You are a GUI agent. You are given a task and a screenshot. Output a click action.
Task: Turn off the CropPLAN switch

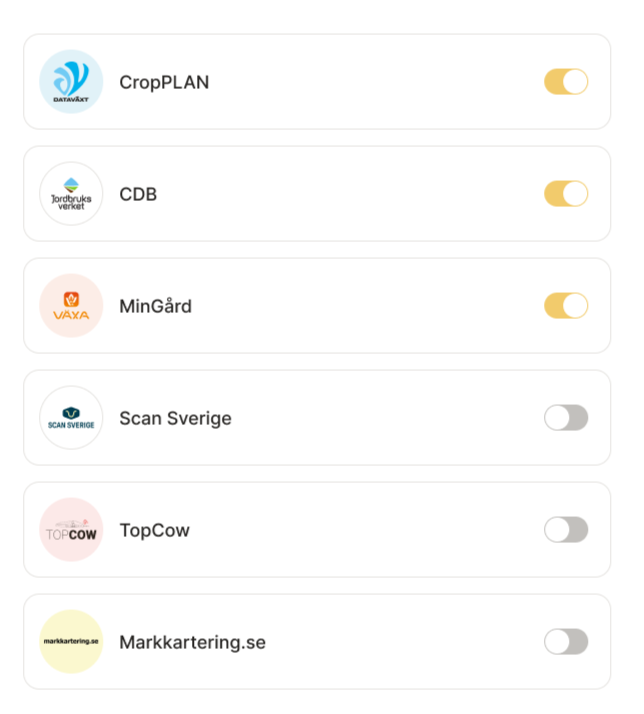click(566, 82)
